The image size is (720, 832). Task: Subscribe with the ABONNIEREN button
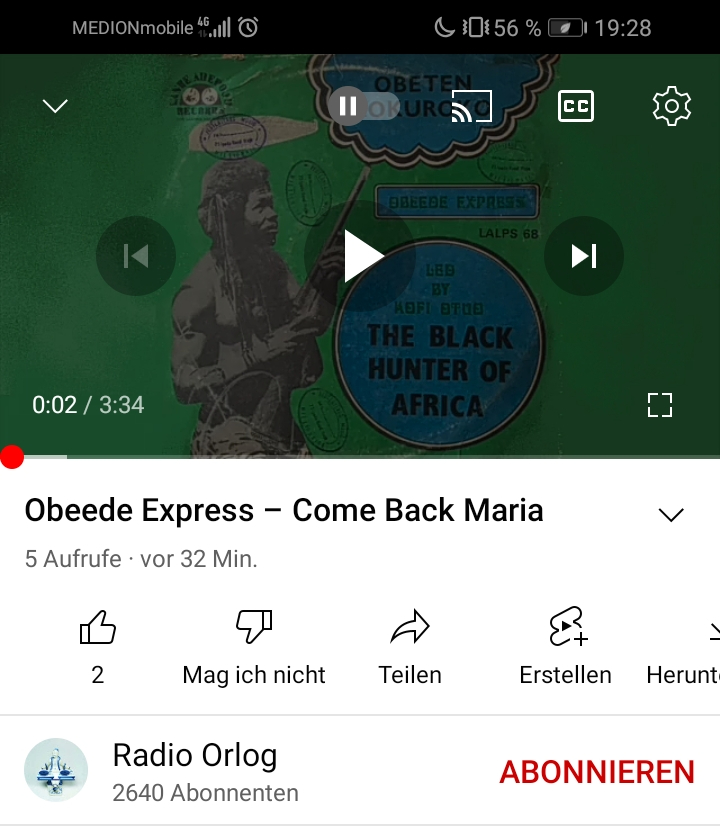(597, 771)
